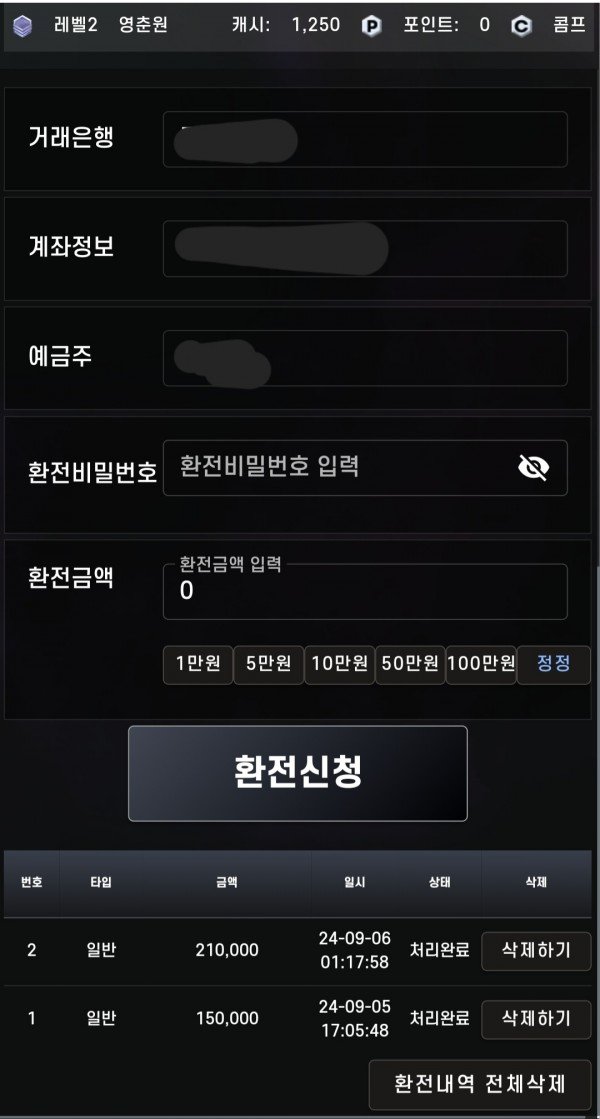This screenshot has height=1119, width=600.
Task: Focus the 환전금액 입력 amount field
Action: (x=365, y=592)
